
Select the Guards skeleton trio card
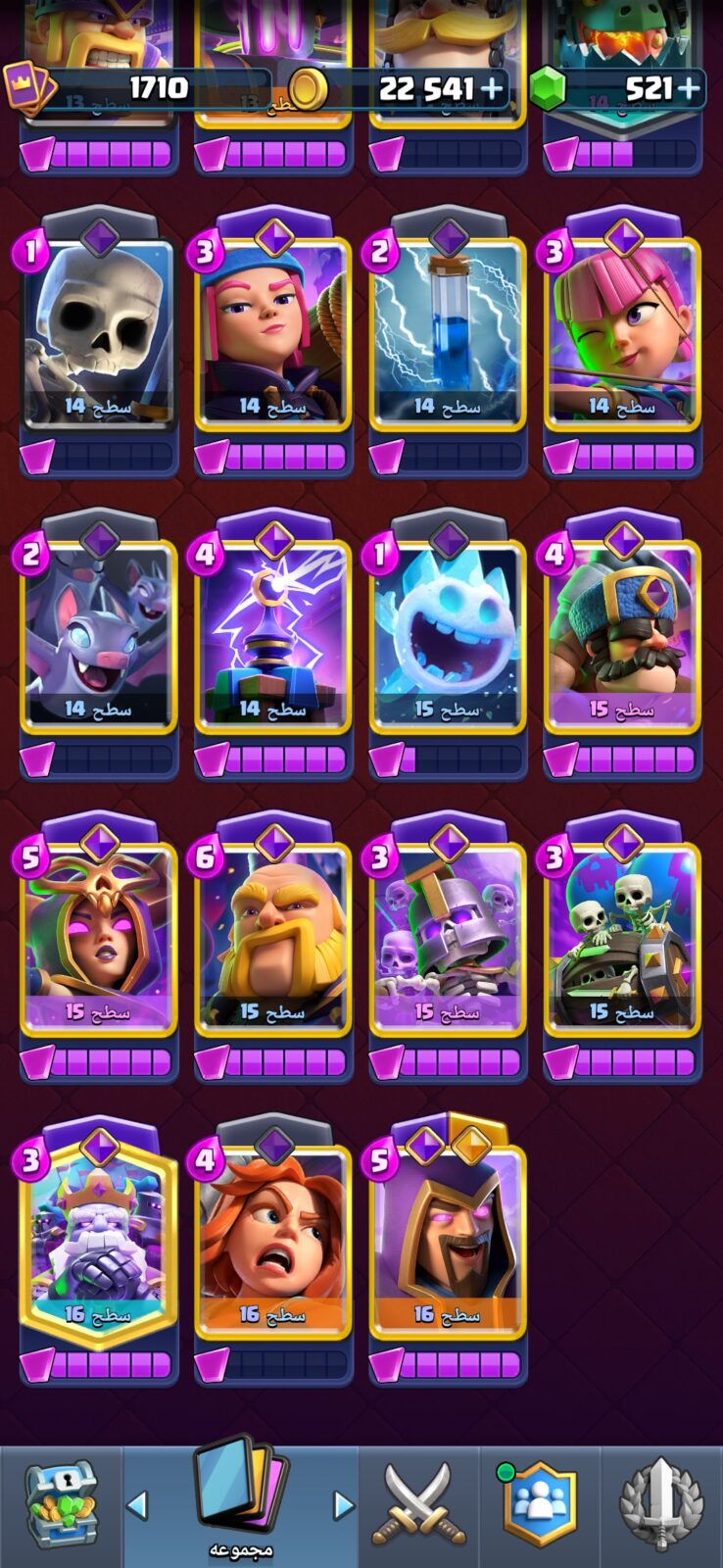point(448,939)
